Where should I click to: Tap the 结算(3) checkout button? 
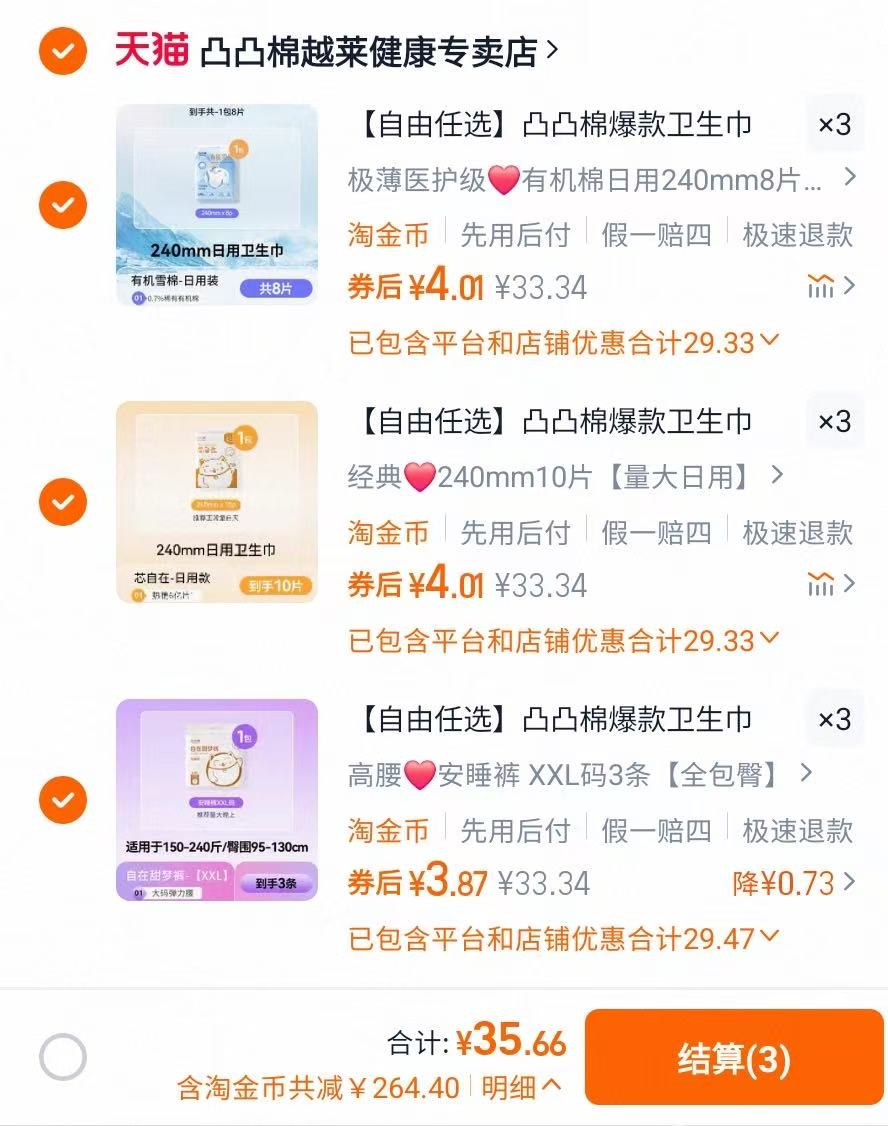tap(734, 1060)
